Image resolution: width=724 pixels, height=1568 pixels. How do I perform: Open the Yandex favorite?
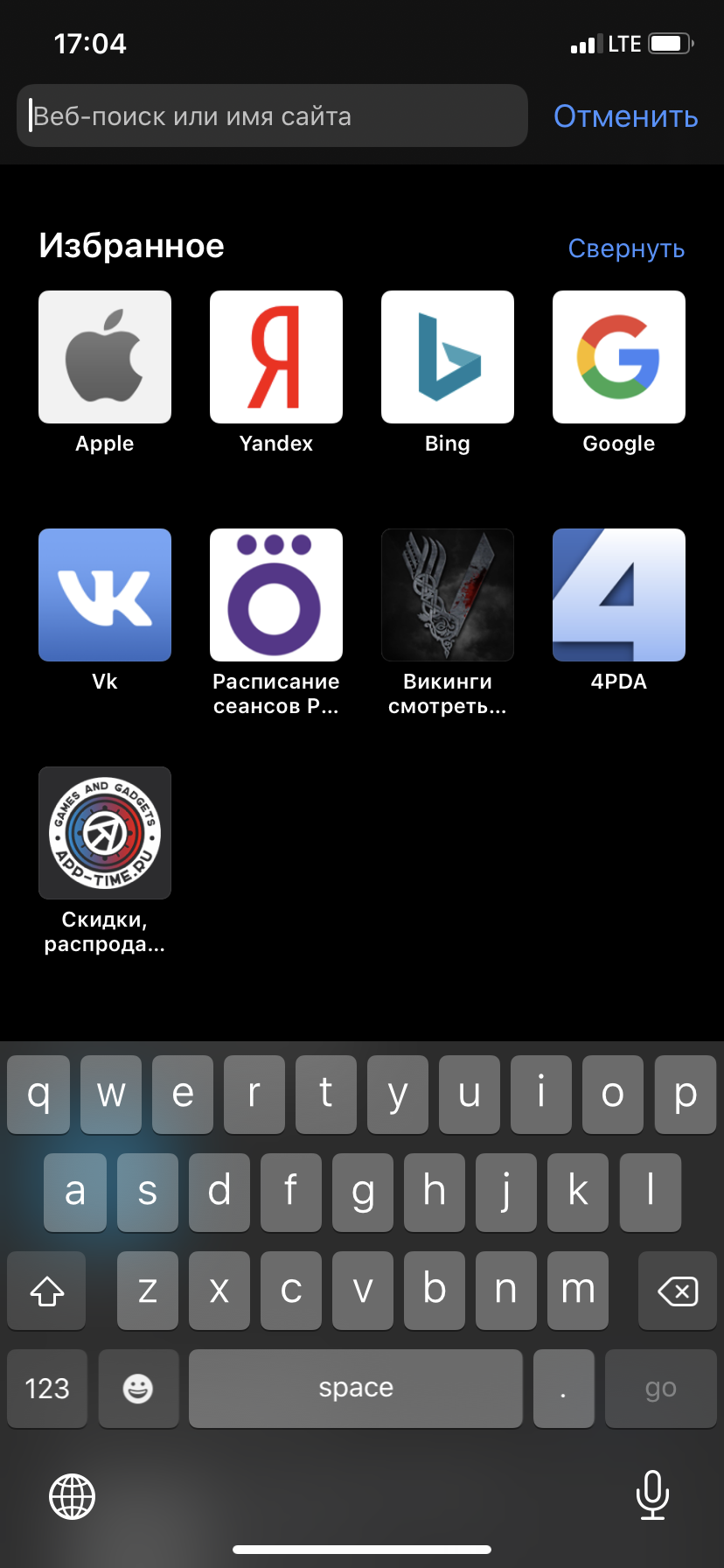pyautogui.click(x=276, y=357)
